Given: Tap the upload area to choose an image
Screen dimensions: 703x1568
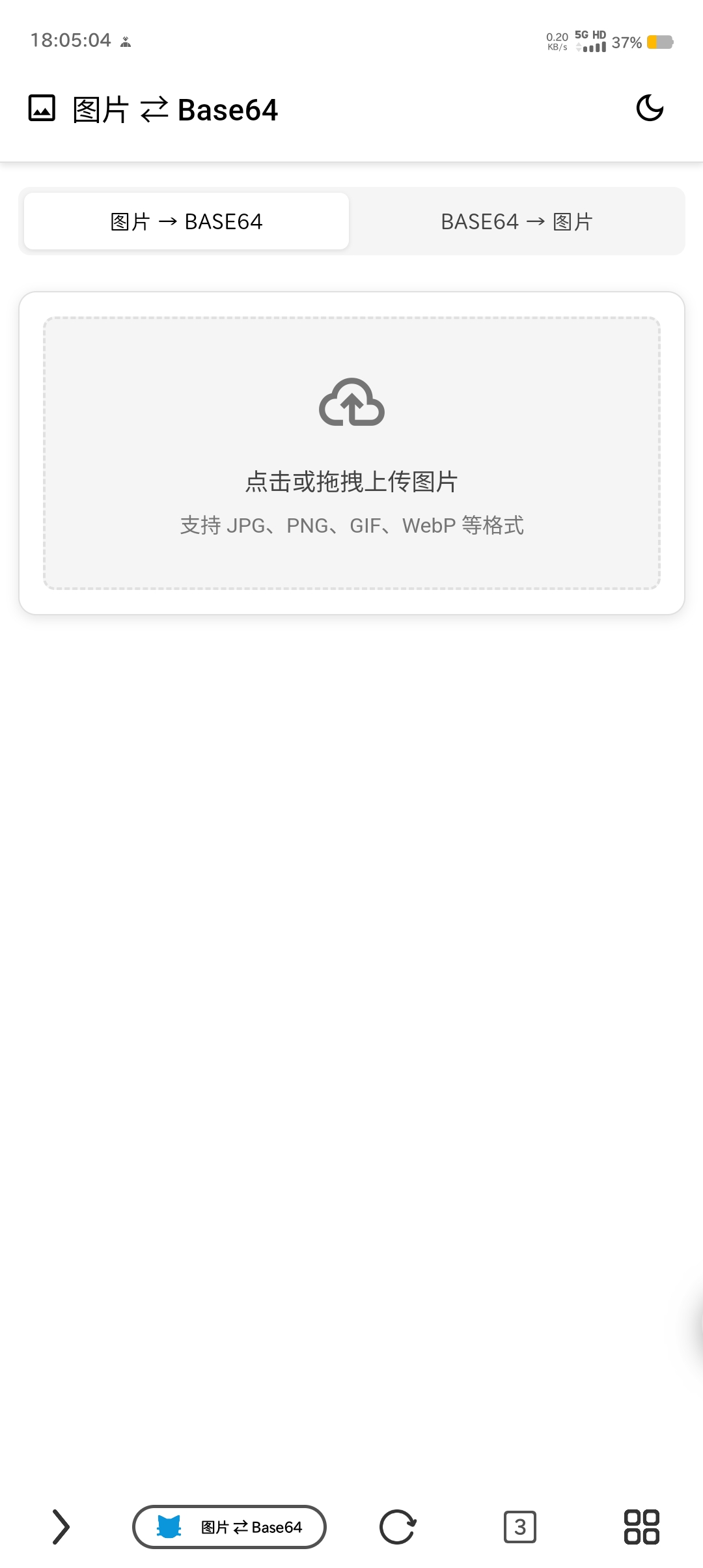Looking at the screenshot, I should click(351, 453).
